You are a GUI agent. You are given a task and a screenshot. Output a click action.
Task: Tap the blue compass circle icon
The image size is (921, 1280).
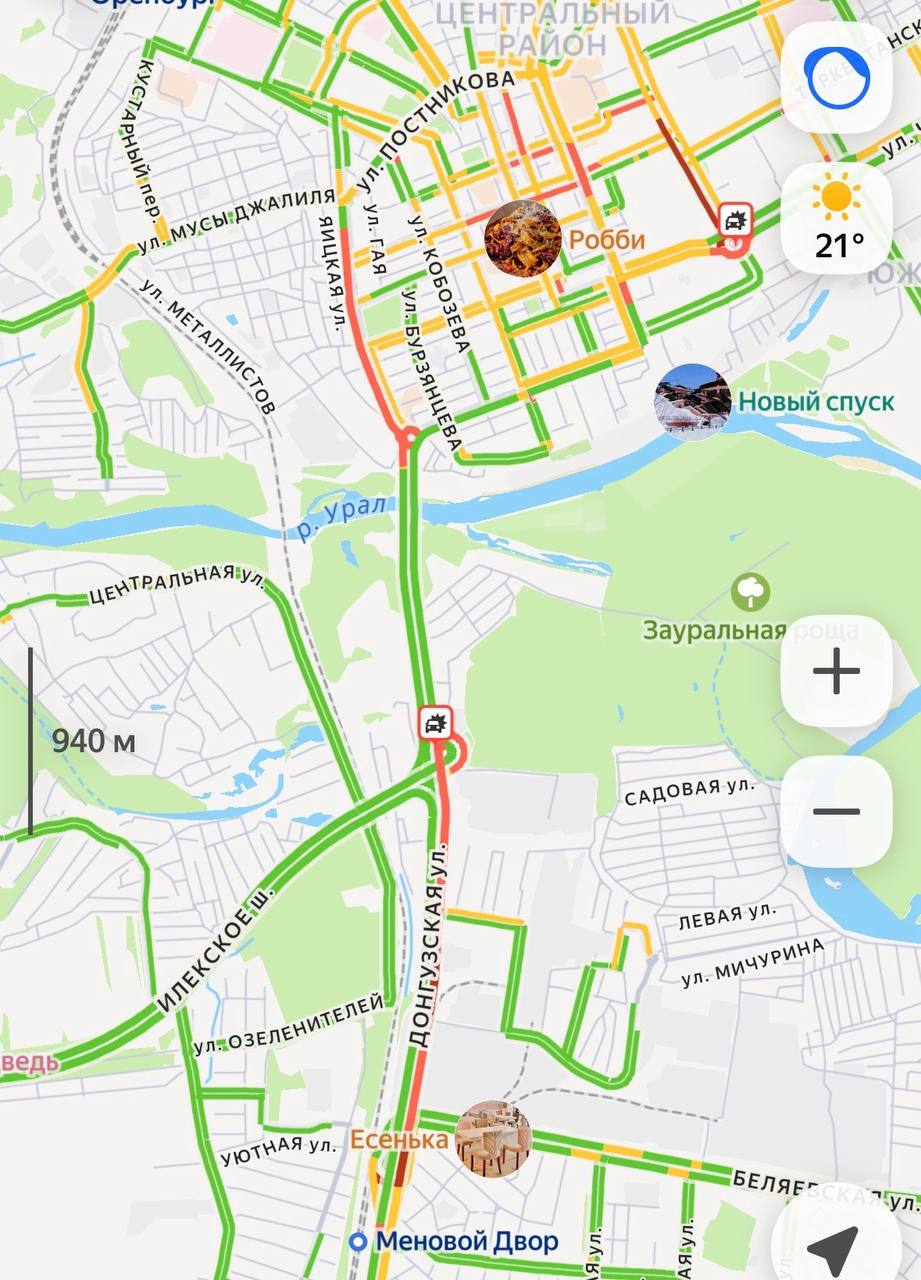pos(836,78)
